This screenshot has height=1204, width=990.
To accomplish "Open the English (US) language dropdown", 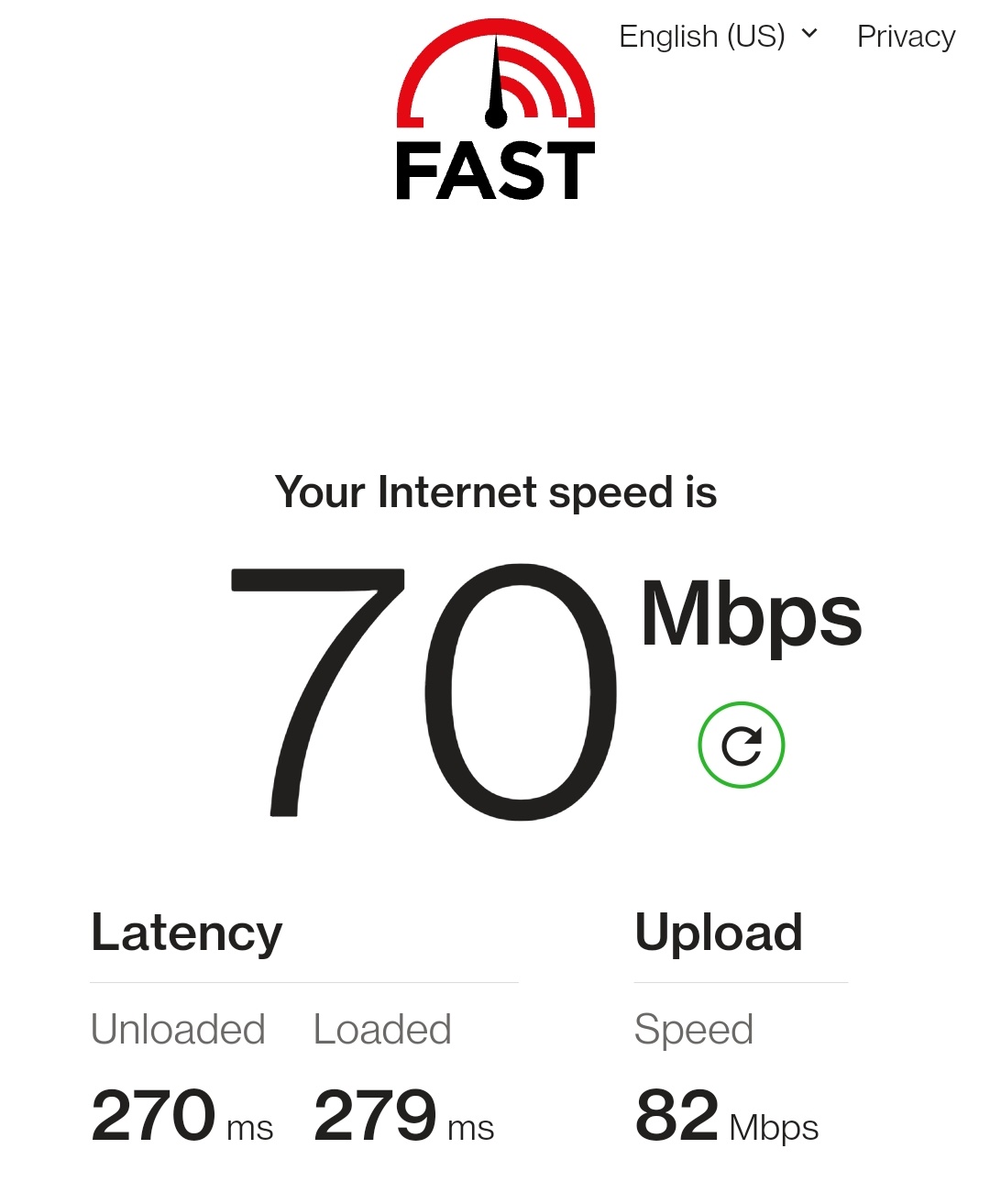I will point(718,37).
